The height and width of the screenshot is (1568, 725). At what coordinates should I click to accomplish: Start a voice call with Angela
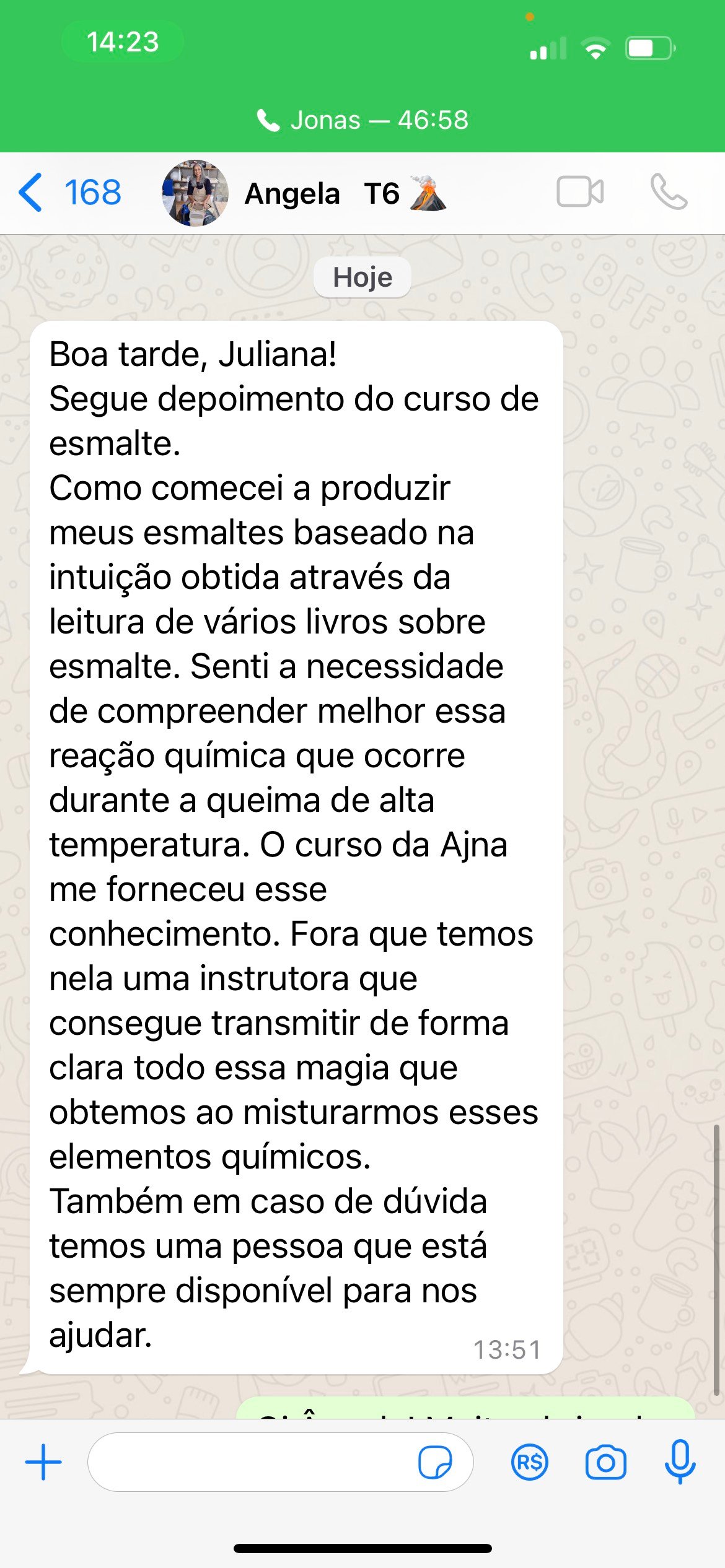669,192
